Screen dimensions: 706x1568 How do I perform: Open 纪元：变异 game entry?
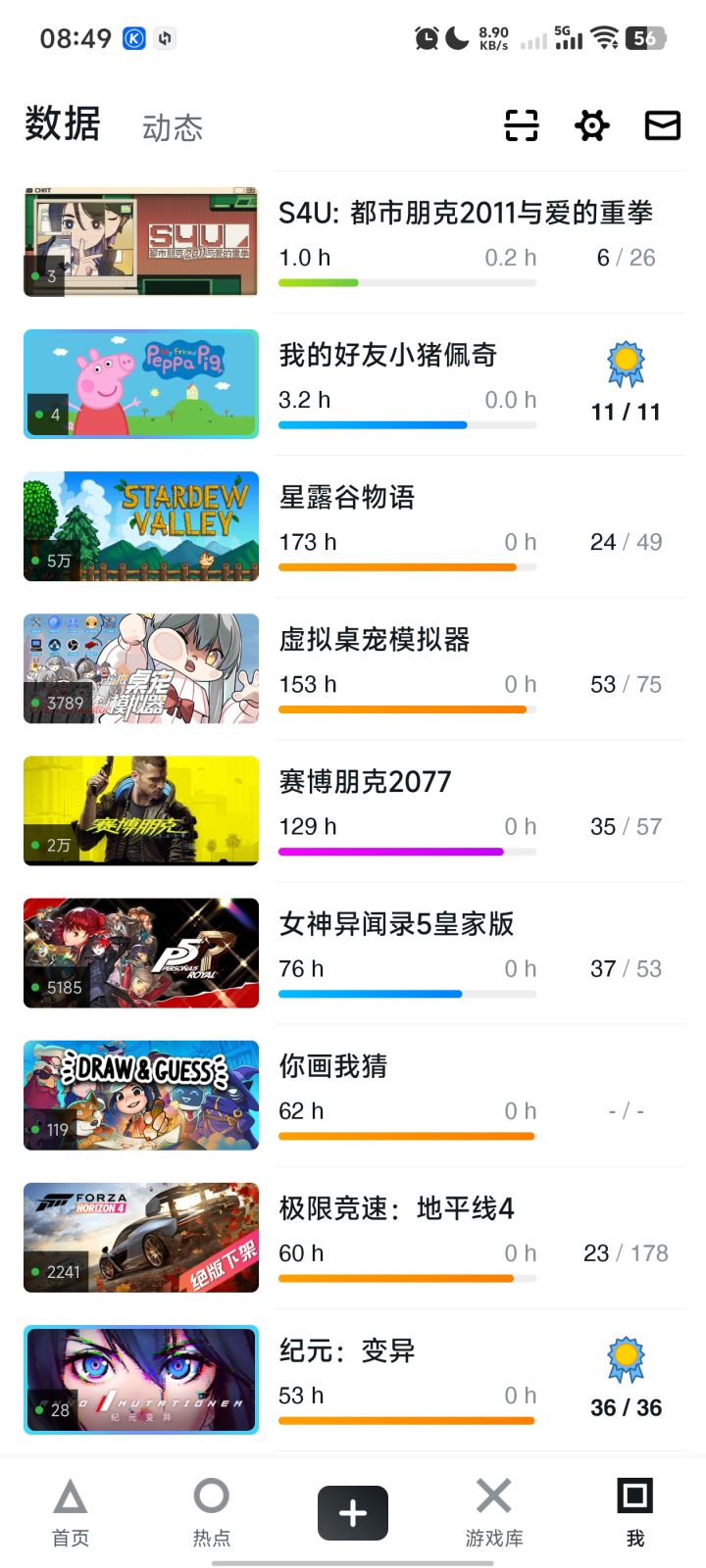[355, 1379]
